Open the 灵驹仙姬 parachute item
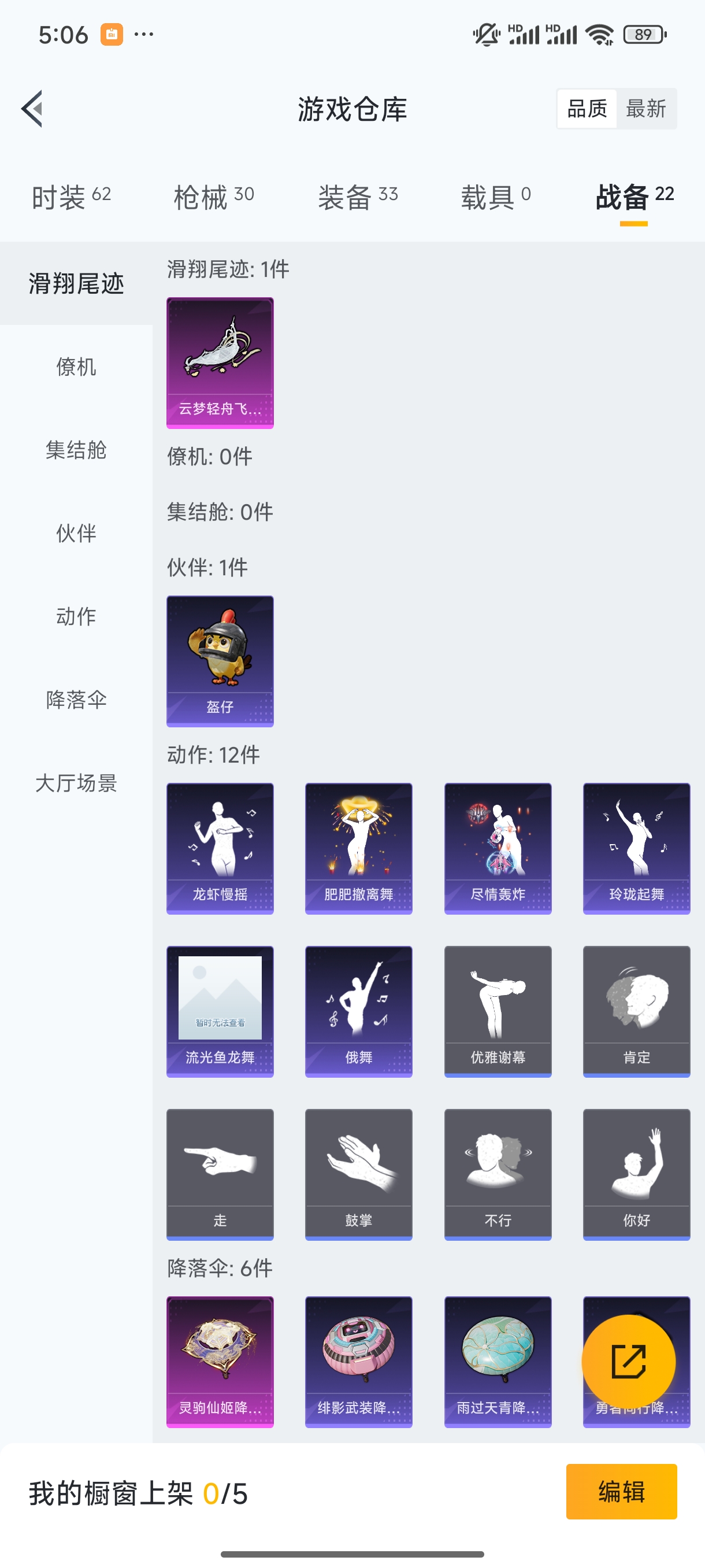 [x=220, y=1363]
